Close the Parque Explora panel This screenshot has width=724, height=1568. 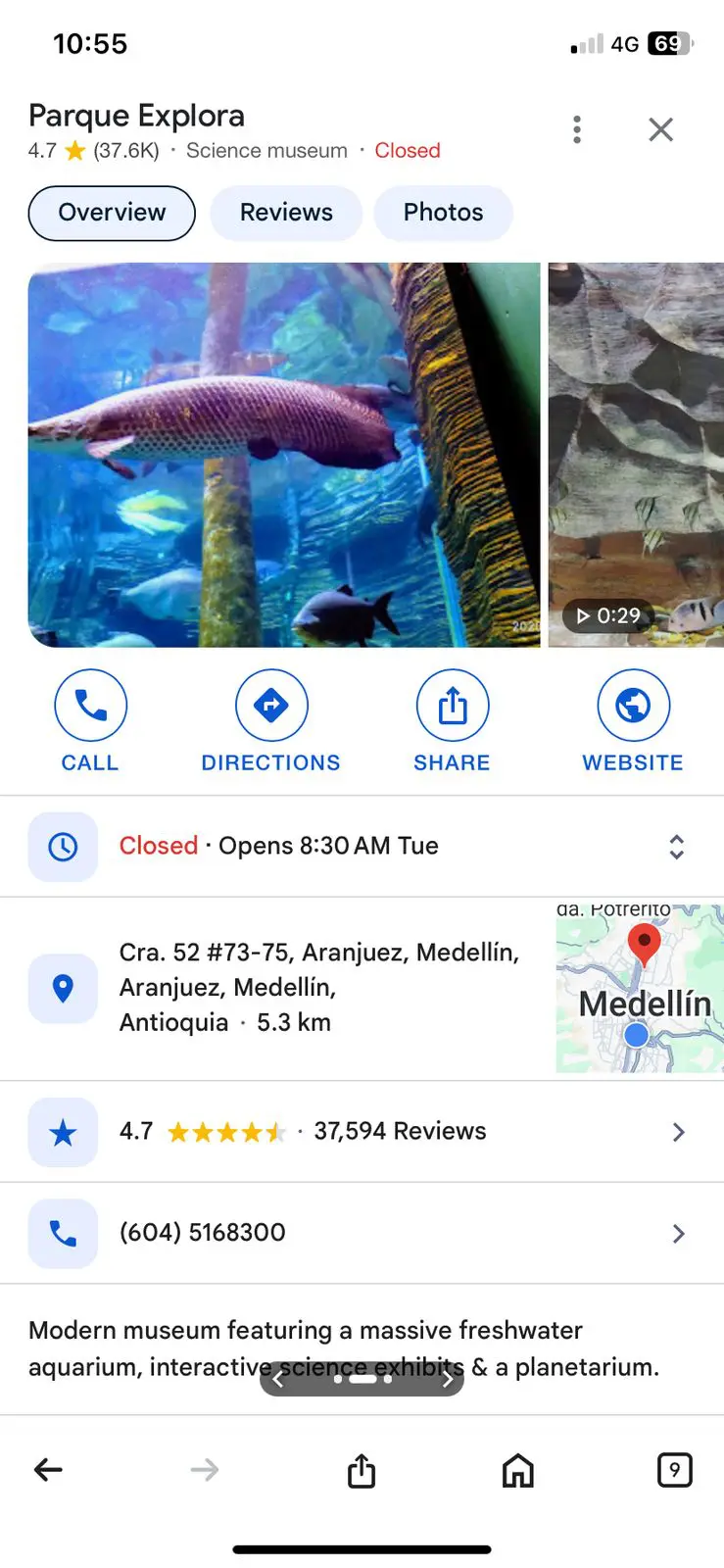[661, 129]
